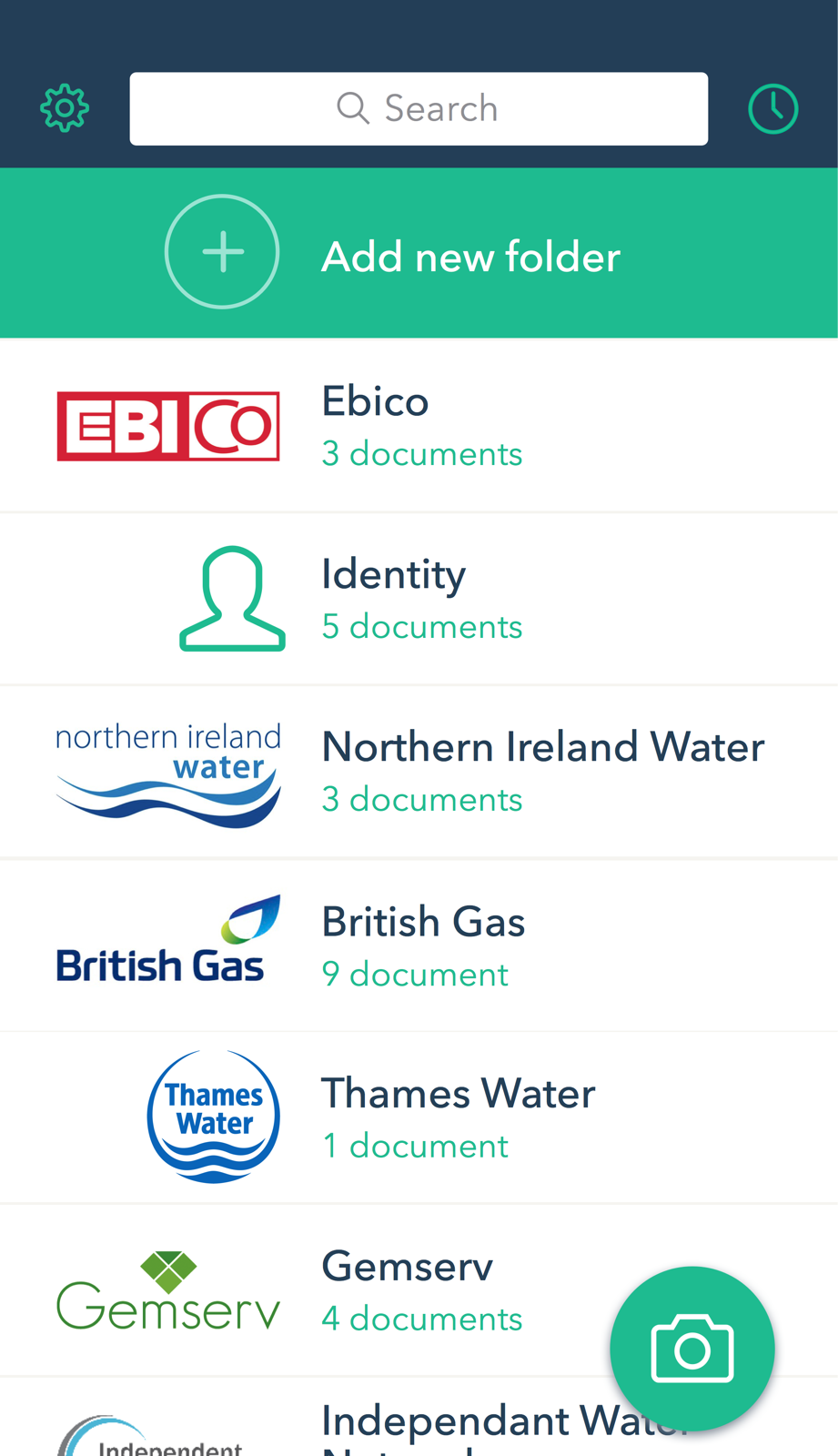Open the history clock icon

click(x=772, y=109)
